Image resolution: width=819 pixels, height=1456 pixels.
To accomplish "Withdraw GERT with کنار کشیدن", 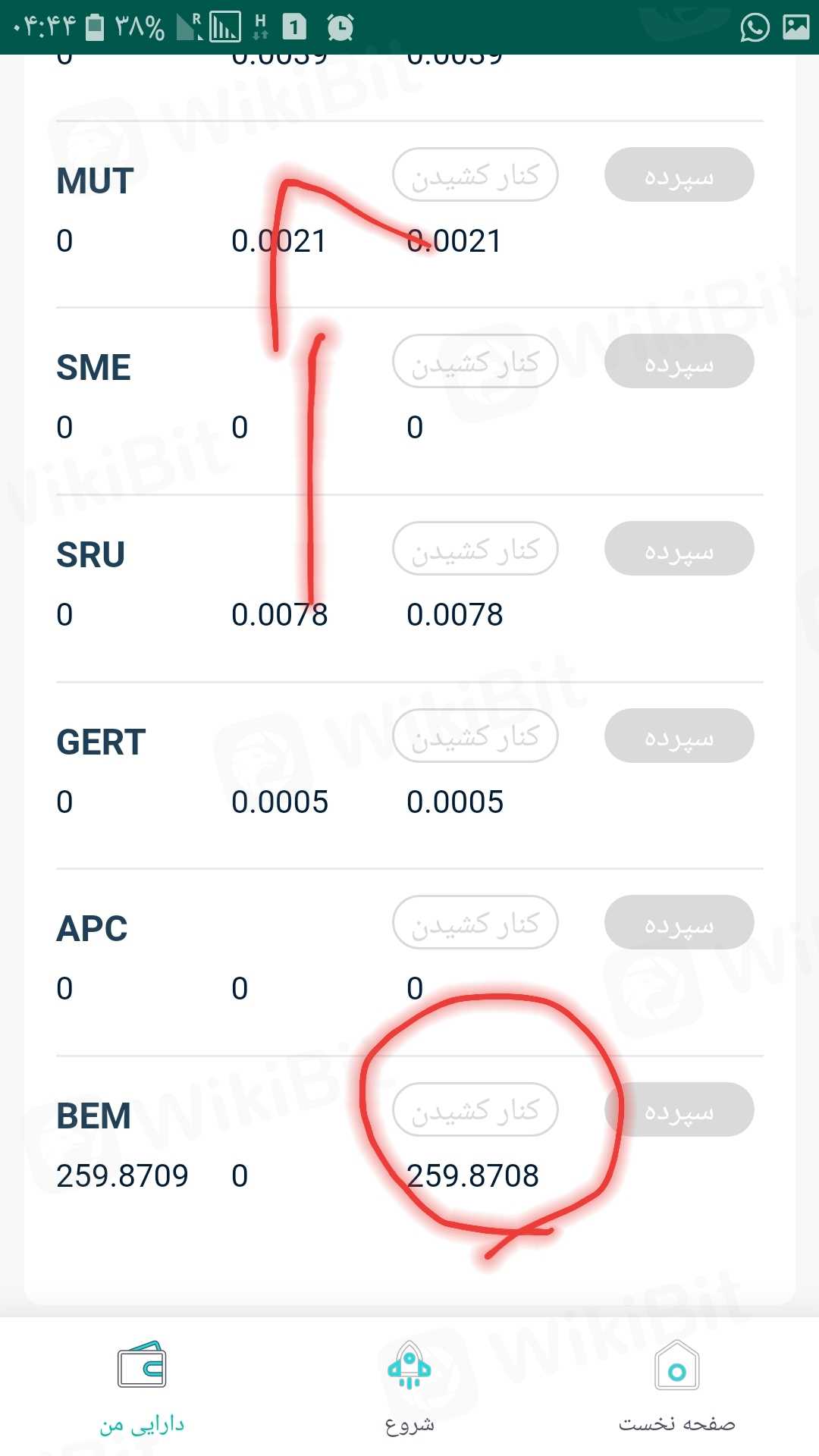I will (475, 736).
